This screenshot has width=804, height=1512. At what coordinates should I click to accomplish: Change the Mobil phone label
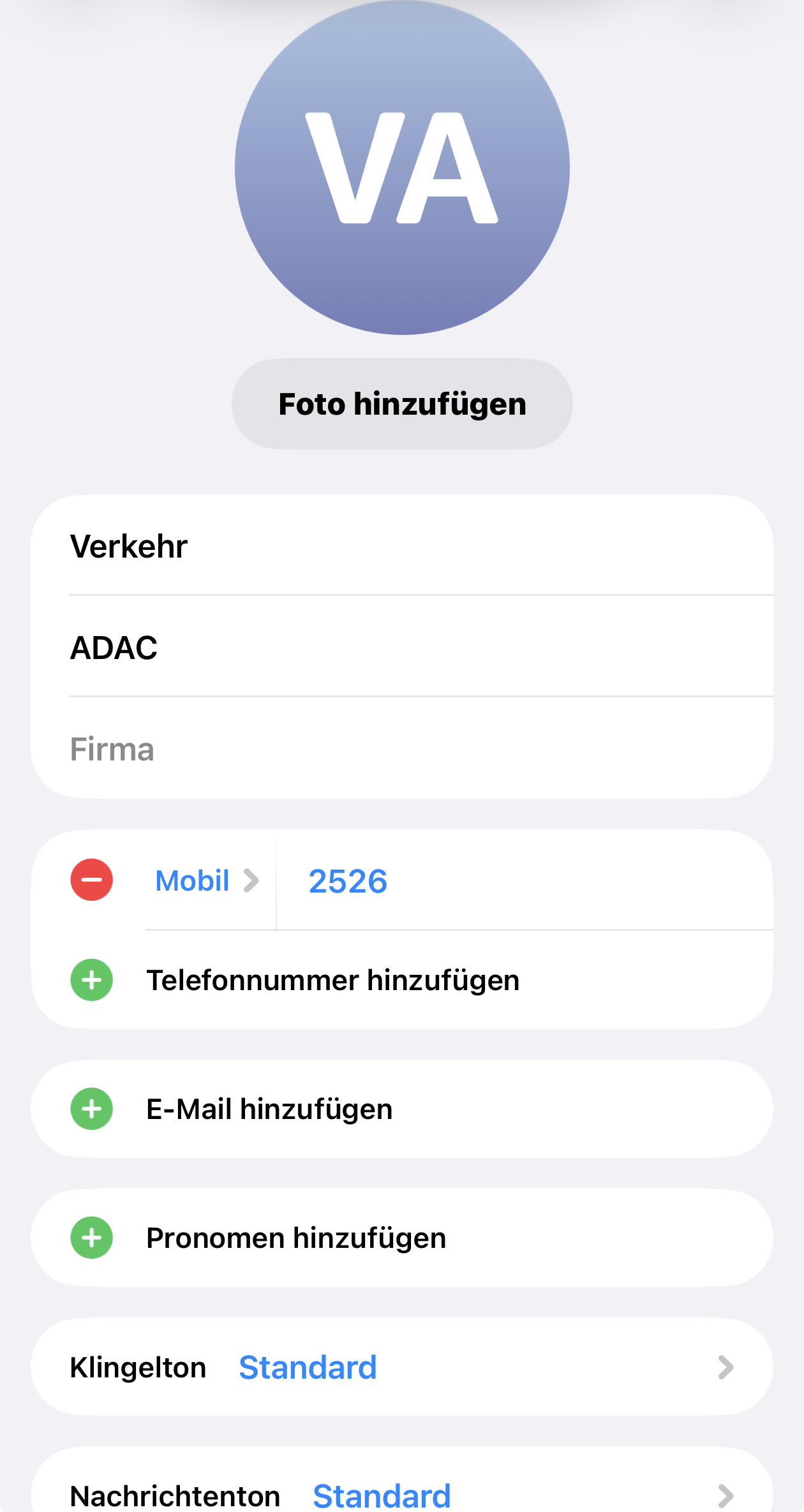(x=205, y=881)
